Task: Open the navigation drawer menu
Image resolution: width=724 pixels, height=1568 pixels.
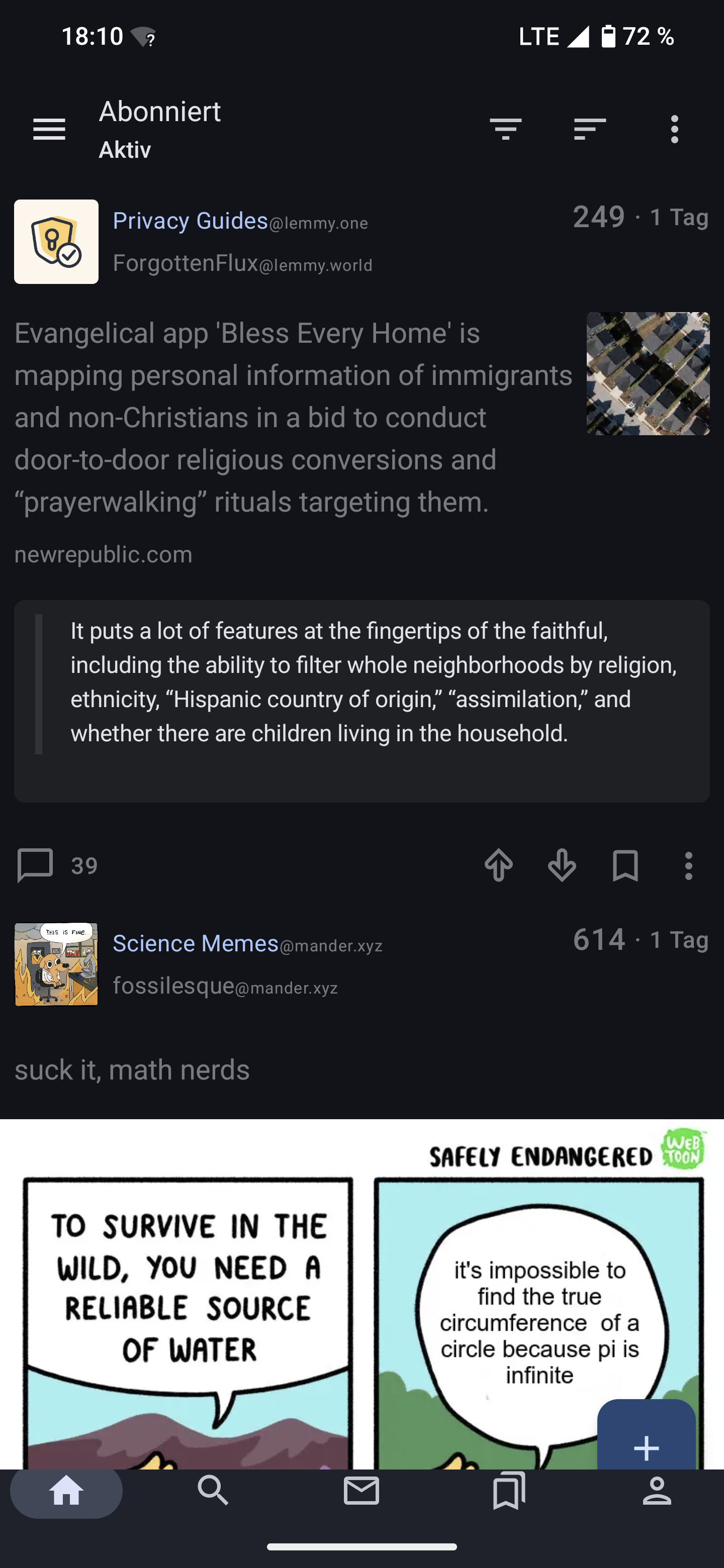Action: [49, 129]
